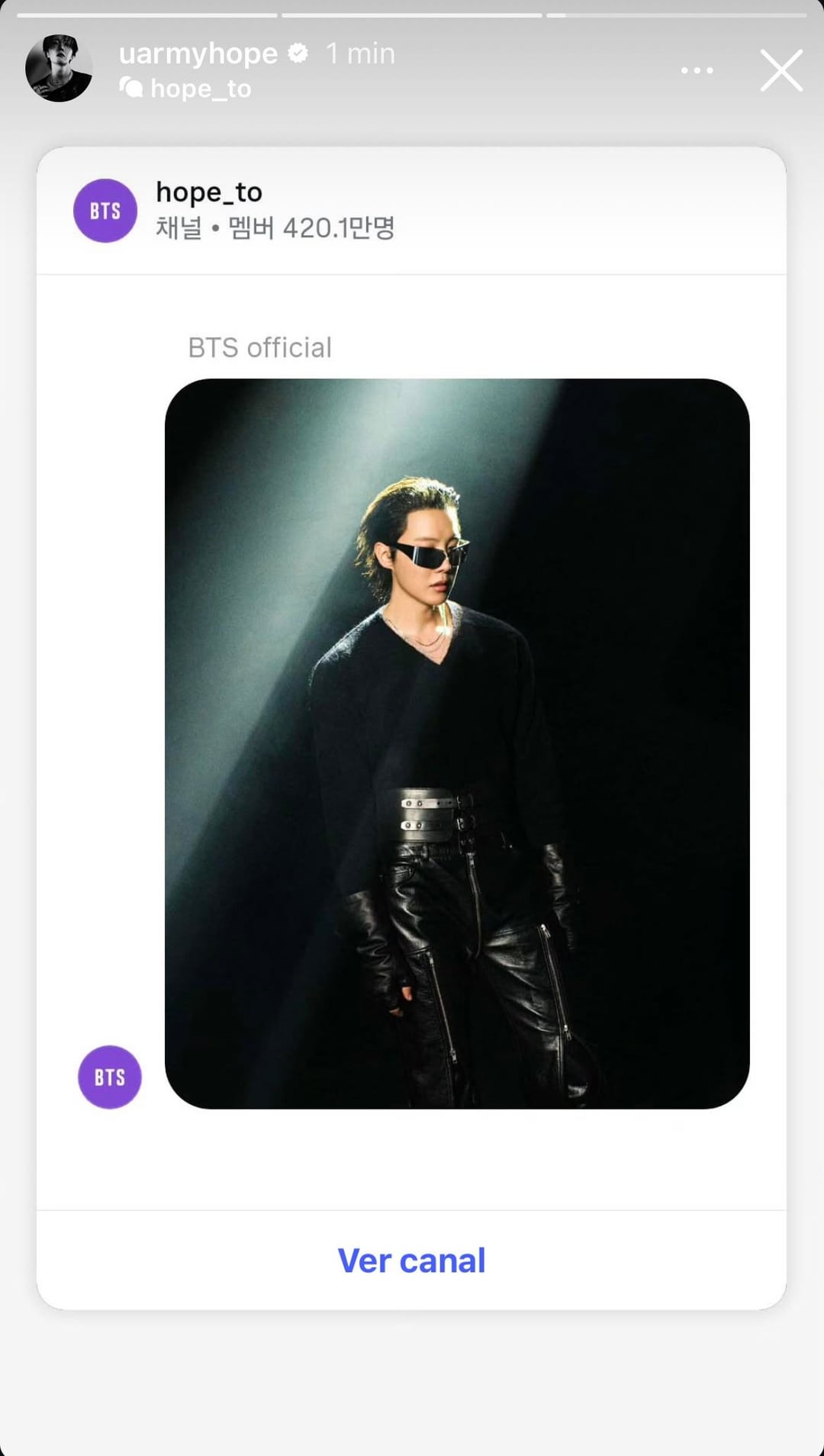Screen dimensions: 824x1456
Task: Tap the Ver canal button
Action: tap(411, 1261)
